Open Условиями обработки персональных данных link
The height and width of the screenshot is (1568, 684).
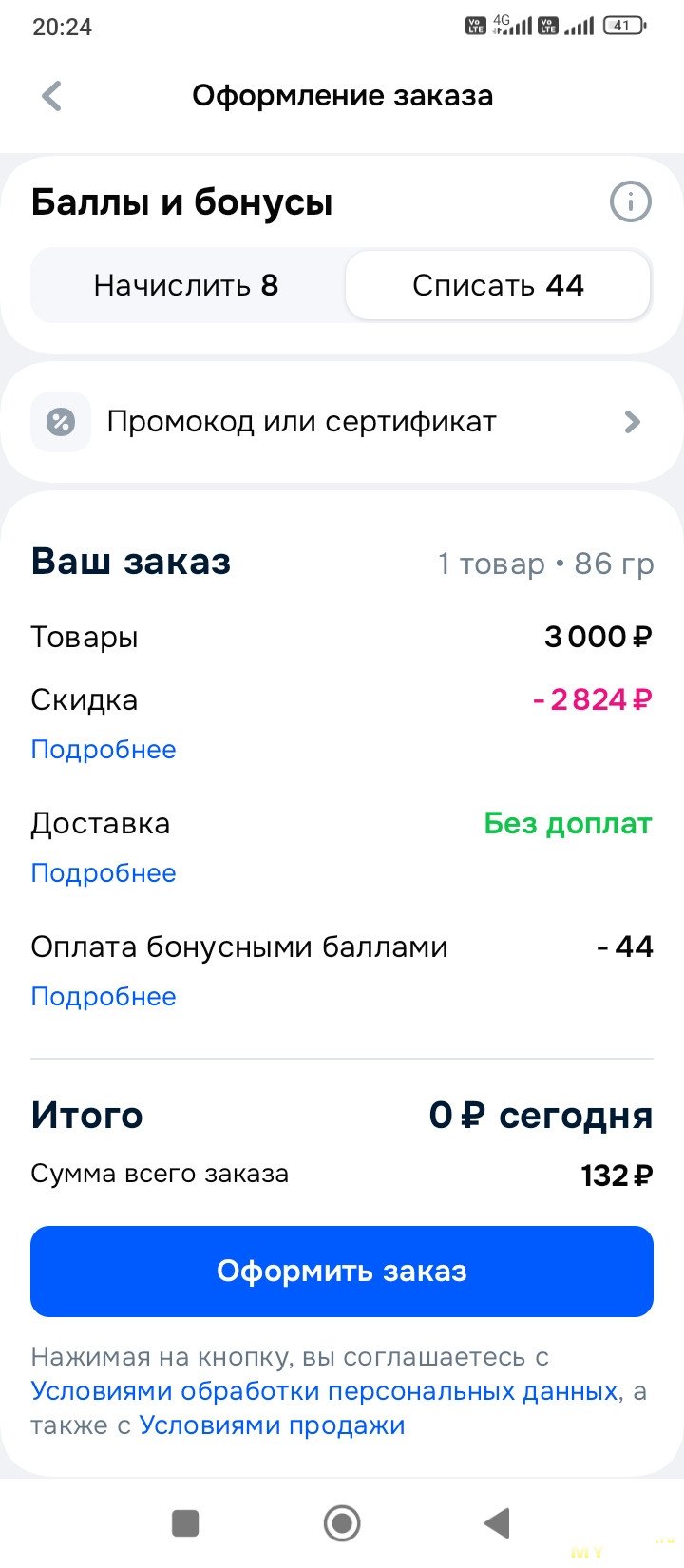tap(325, 1391)
